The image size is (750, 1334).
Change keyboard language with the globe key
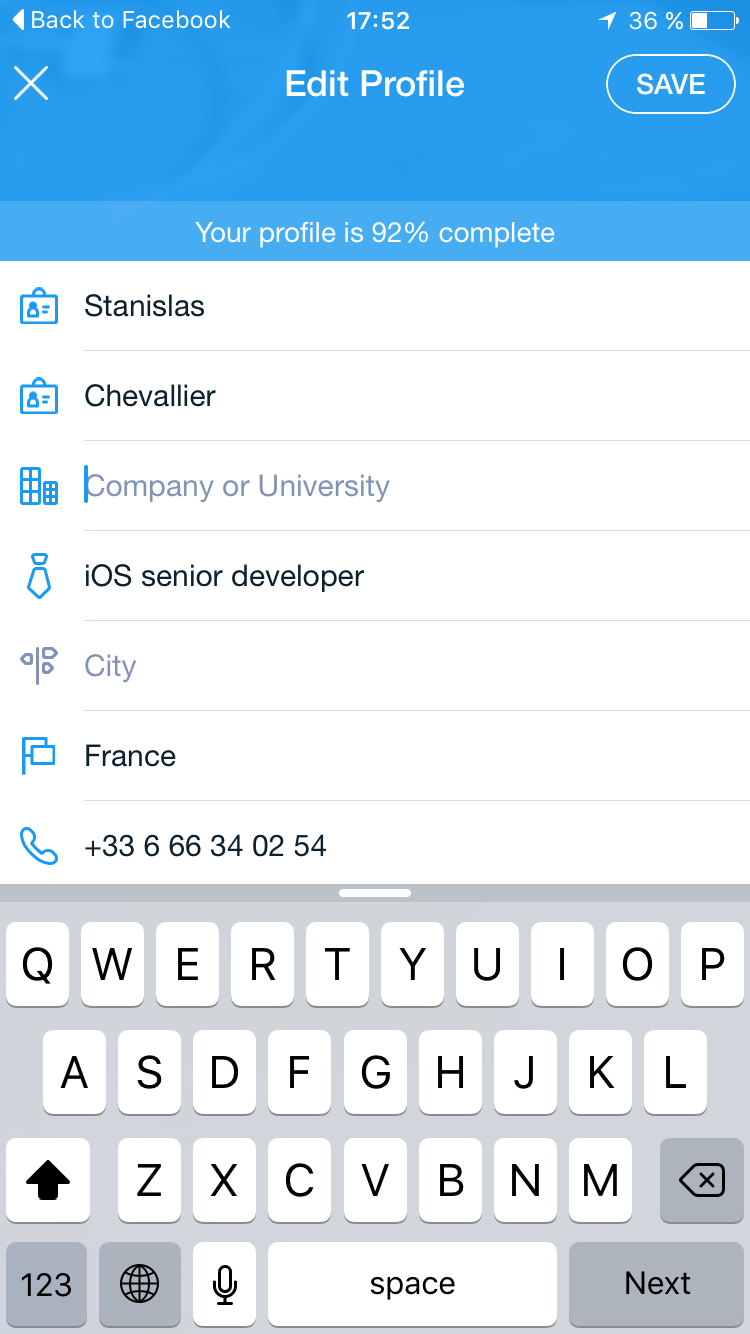tap(140, 1284)
